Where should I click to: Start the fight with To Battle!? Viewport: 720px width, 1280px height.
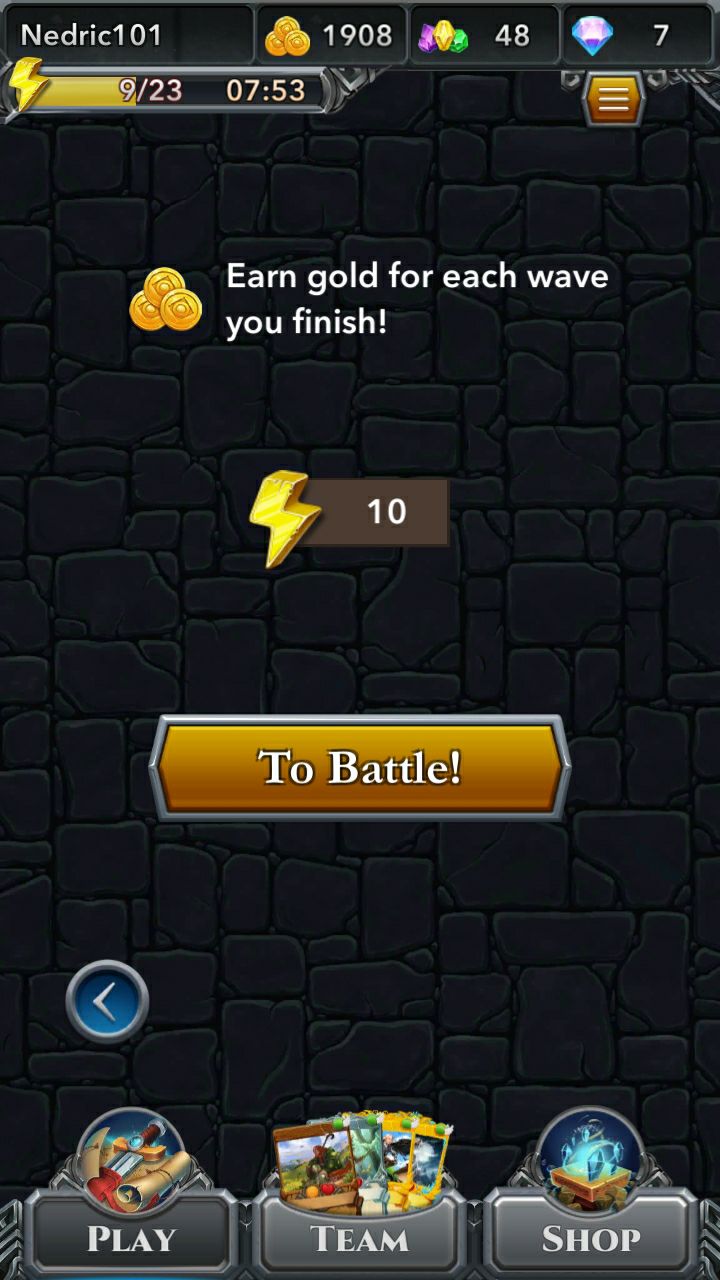point(360,768)
